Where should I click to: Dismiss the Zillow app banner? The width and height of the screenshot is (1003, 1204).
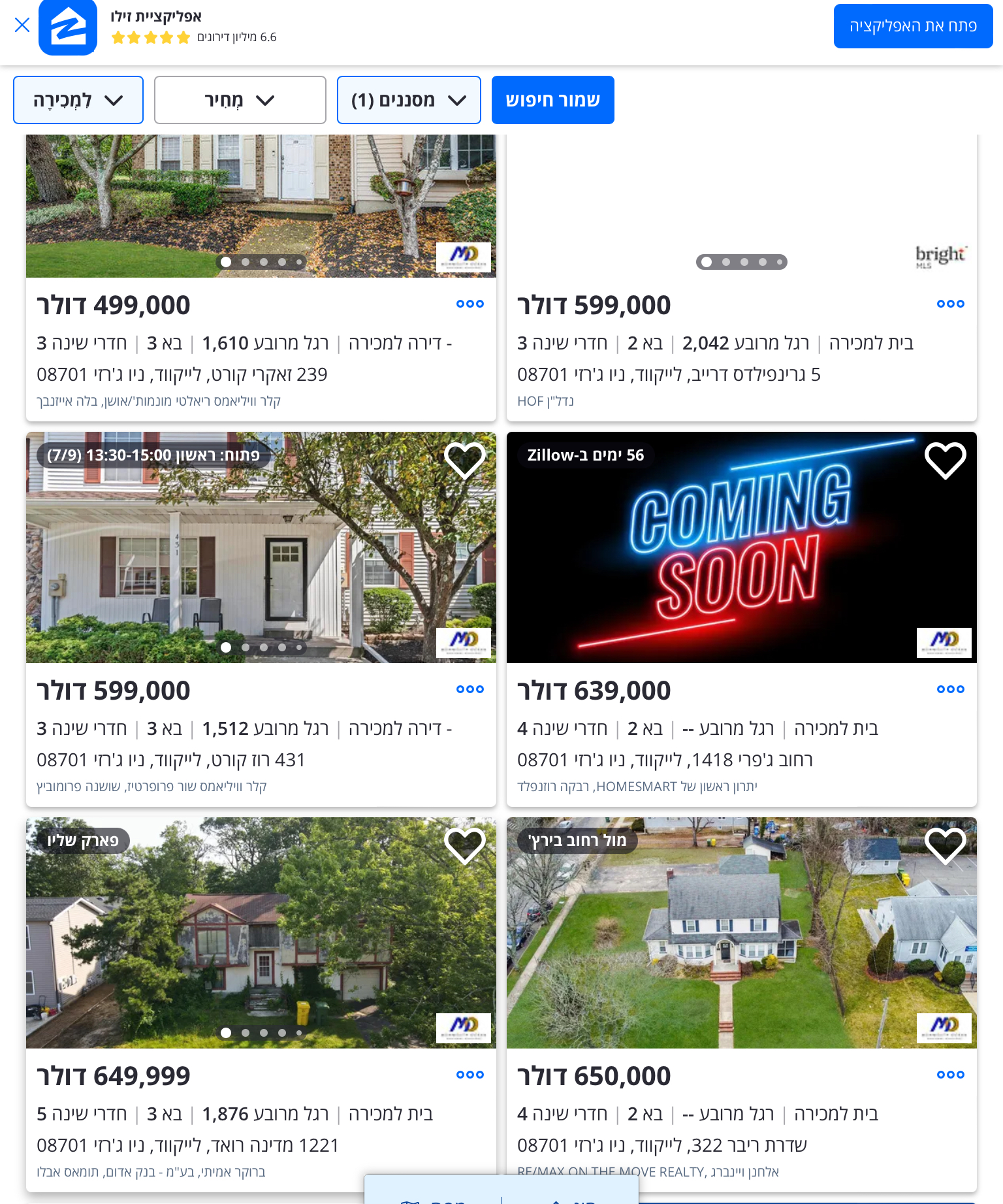pyautogui.click(x=22, y=25)
